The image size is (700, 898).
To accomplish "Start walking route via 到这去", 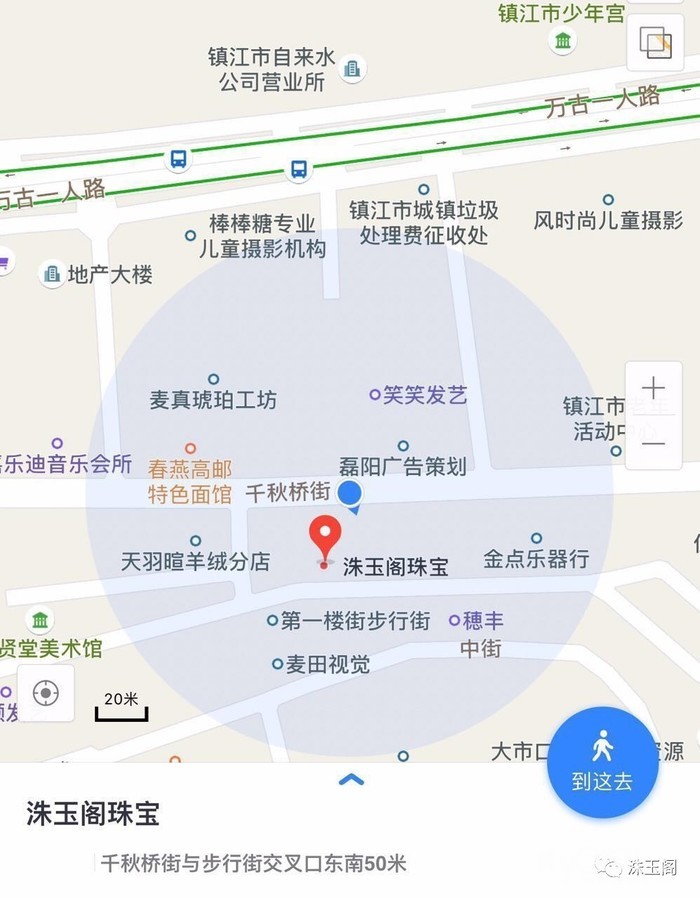I will coord(602,763).
